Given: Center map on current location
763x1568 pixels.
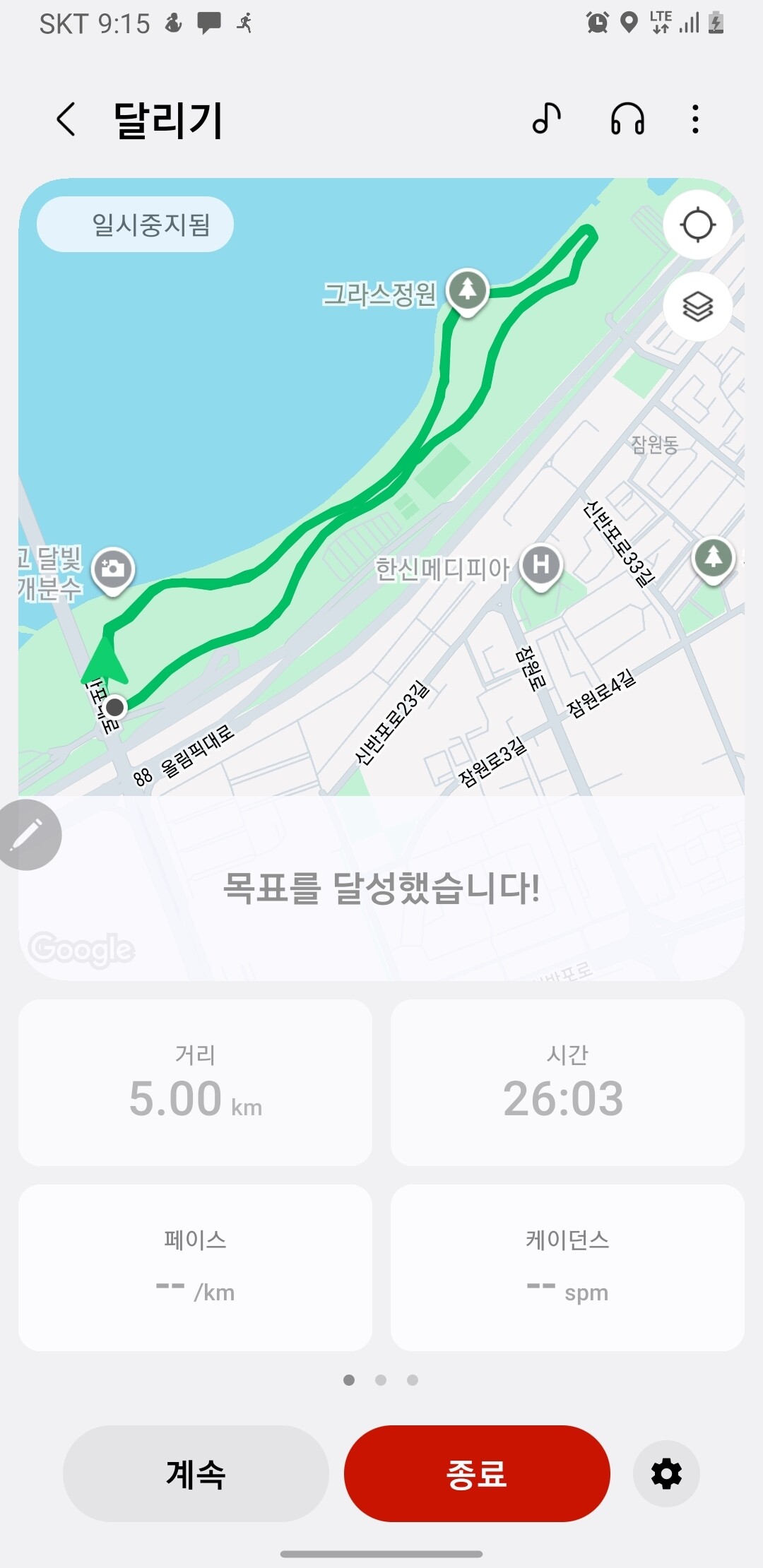Looking at the screenshot, I should 697,225.
